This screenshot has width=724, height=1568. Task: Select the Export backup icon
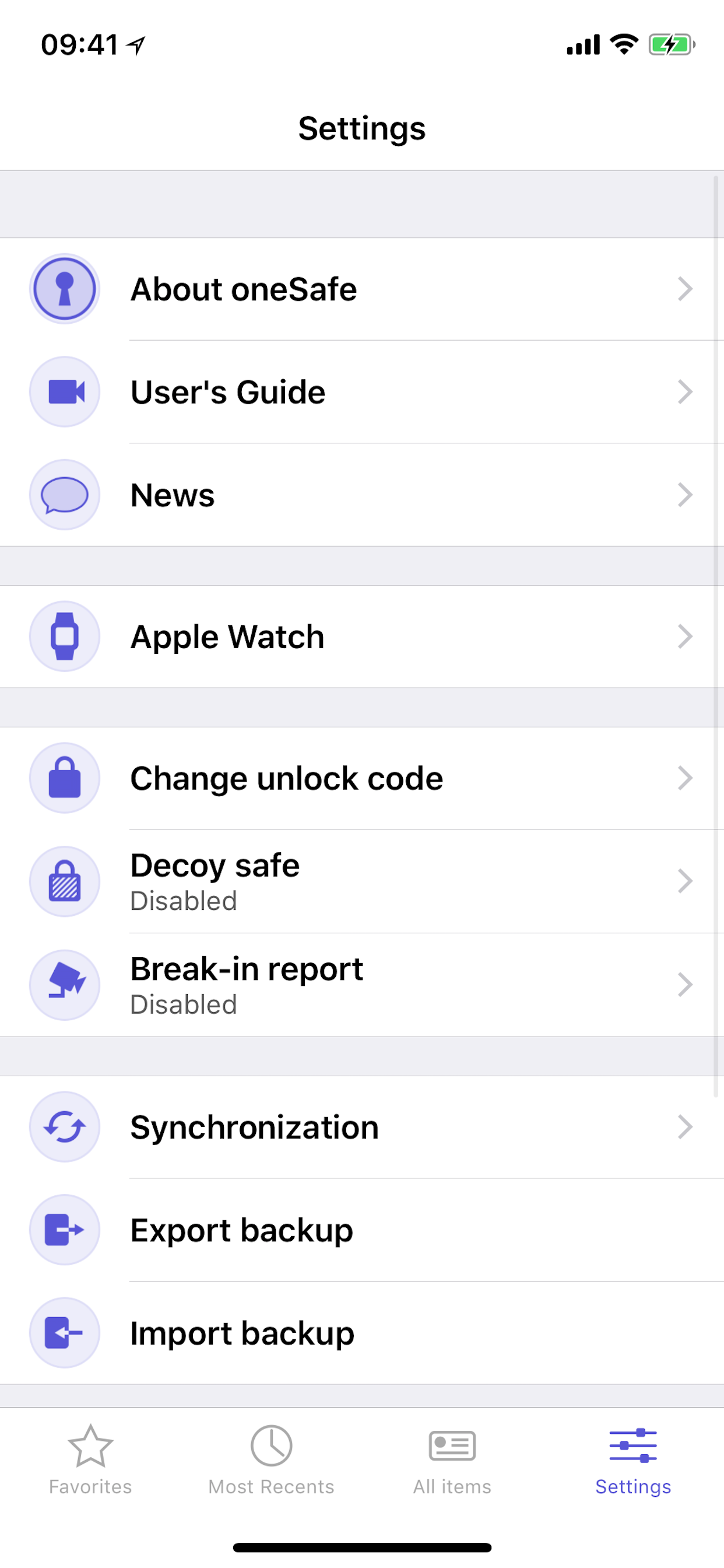pyautogui.click(x=65, y=1230)
